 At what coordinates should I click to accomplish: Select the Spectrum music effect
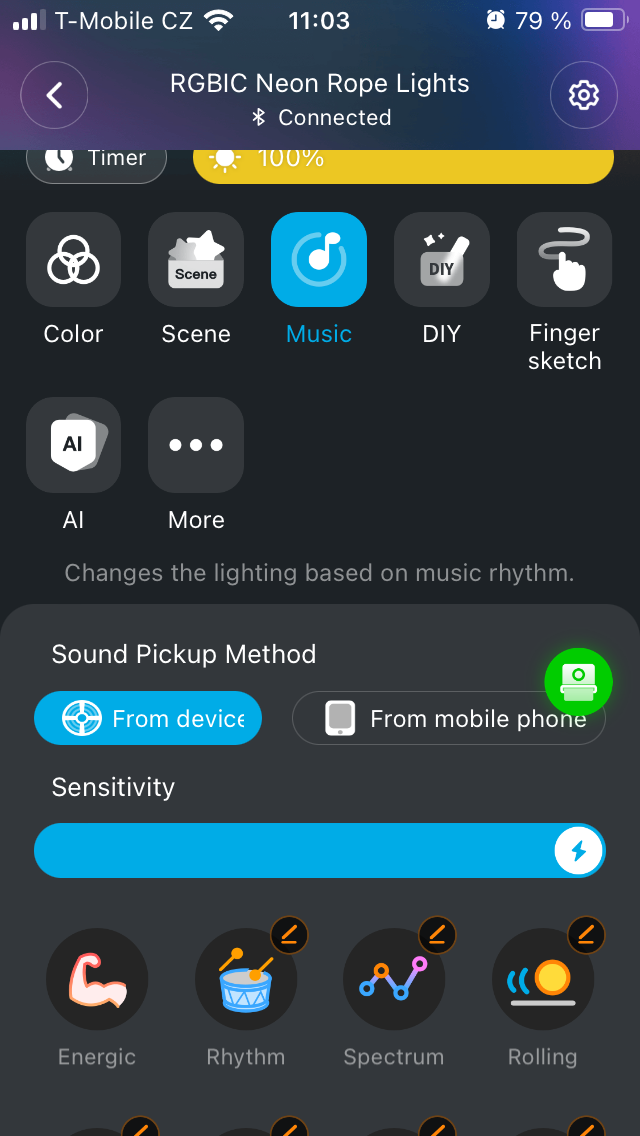pos(394,979)
